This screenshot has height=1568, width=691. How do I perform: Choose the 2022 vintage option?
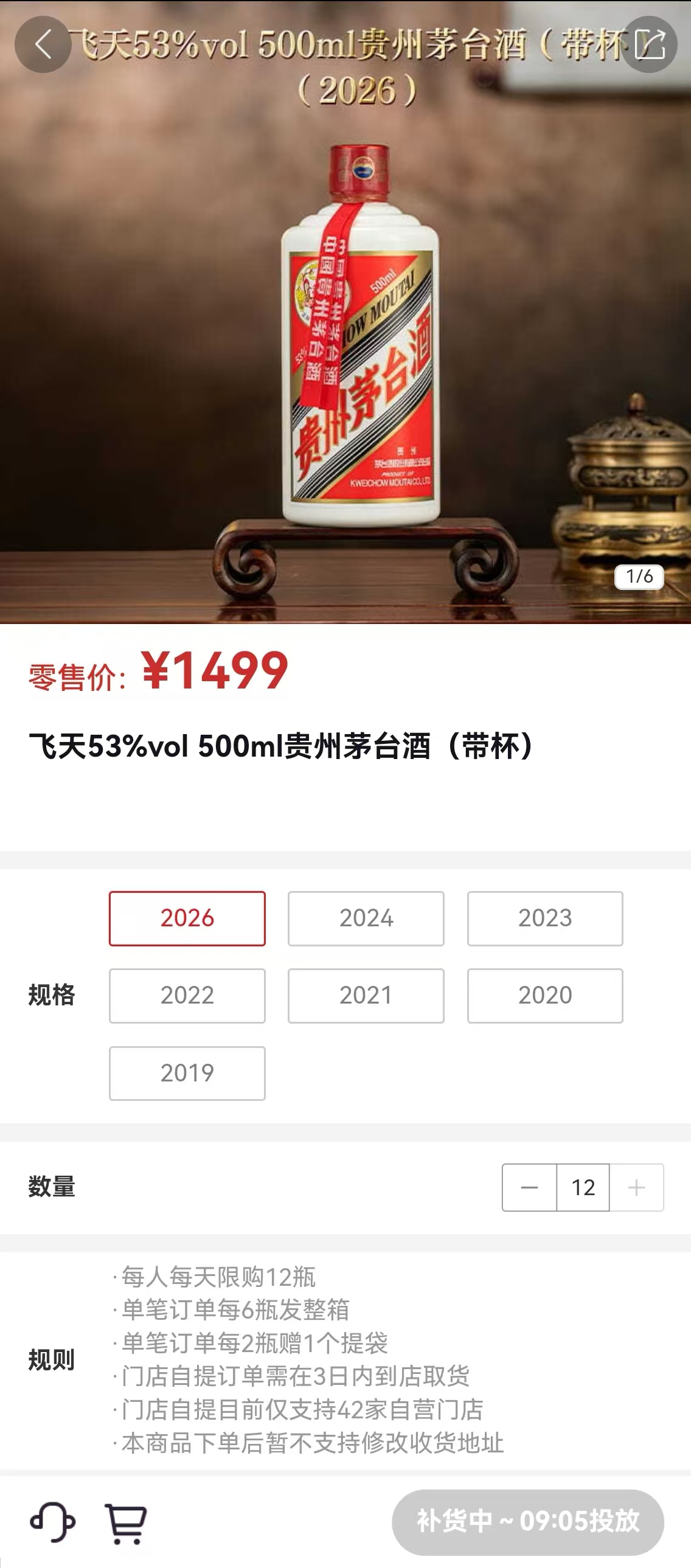pos(187,996)
